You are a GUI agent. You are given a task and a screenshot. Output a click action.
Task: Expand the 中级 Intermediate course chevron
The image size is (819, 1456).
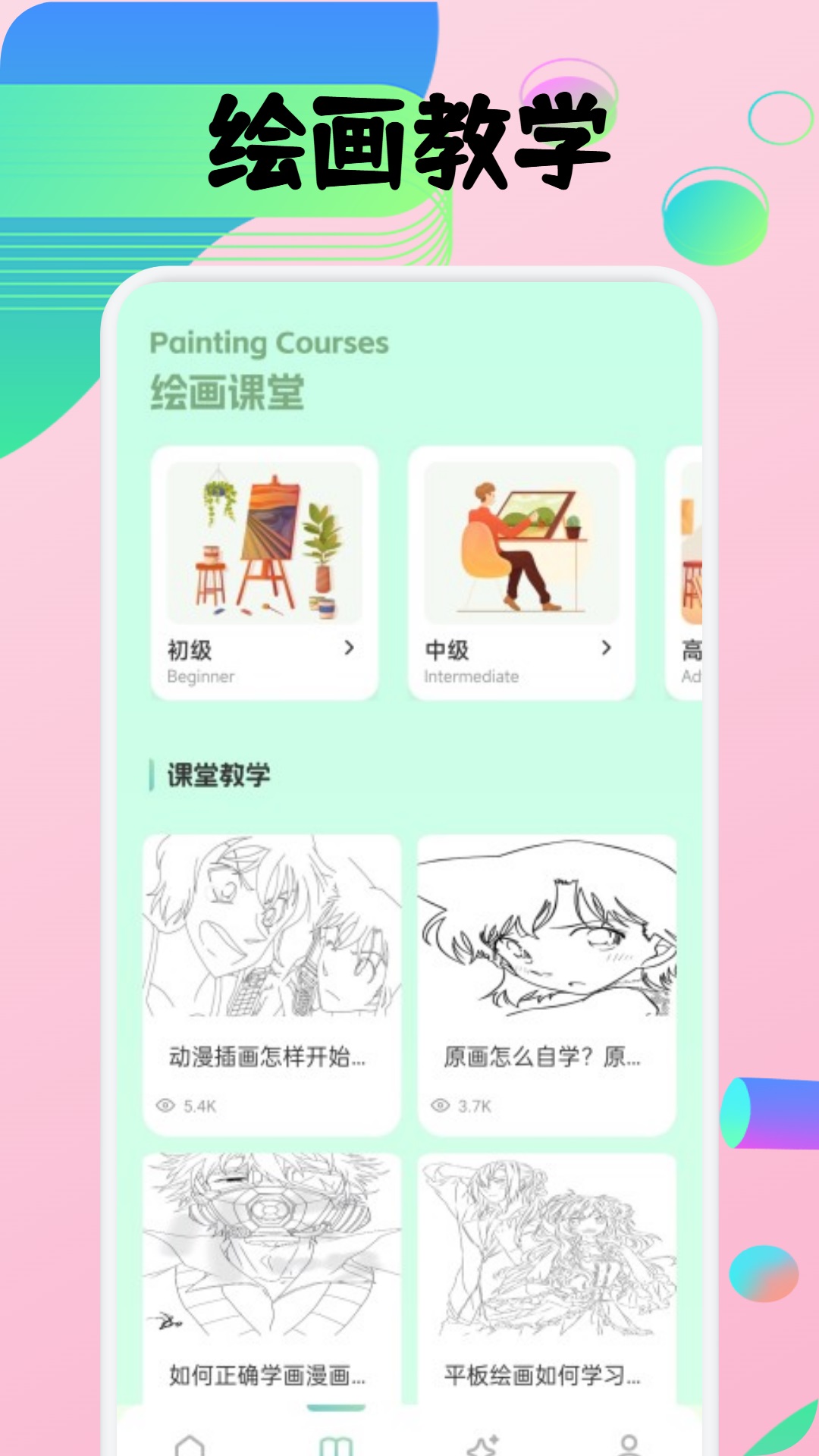(x=607, y=648)
